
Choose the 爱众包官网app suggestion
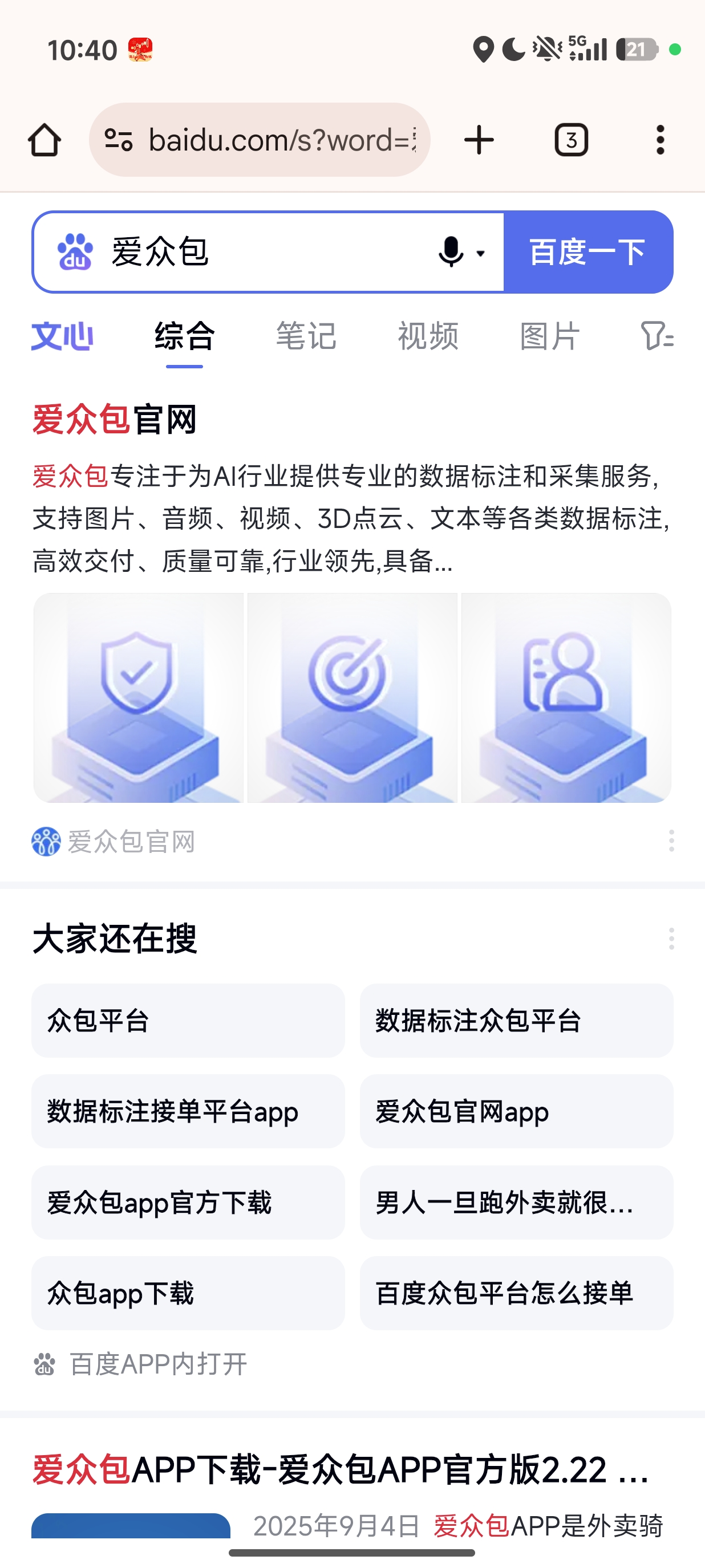point(516,1111)
